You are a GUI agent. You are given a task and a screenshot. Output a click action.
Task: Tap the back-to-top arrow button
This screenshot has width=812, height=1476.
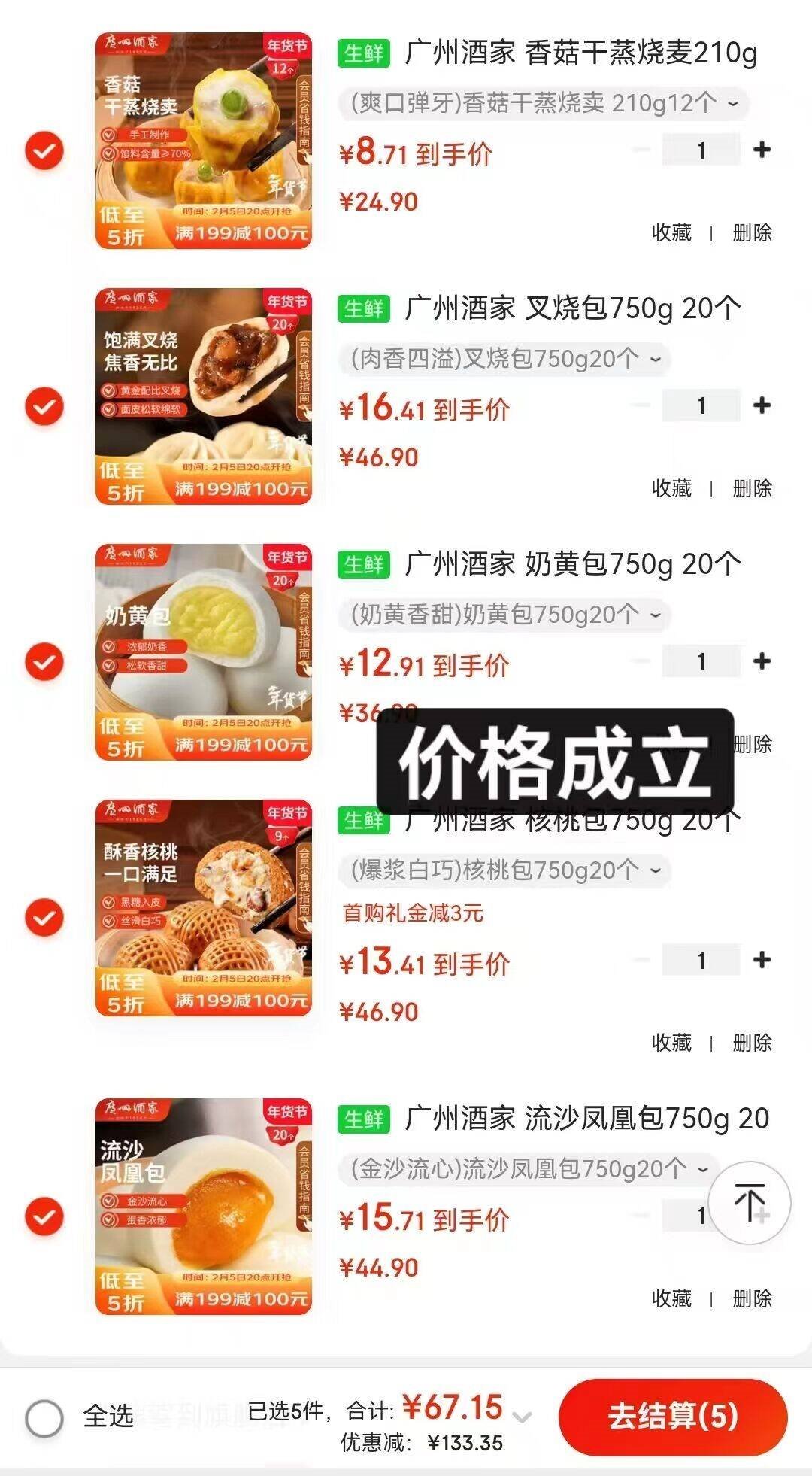click(749, 1201)
